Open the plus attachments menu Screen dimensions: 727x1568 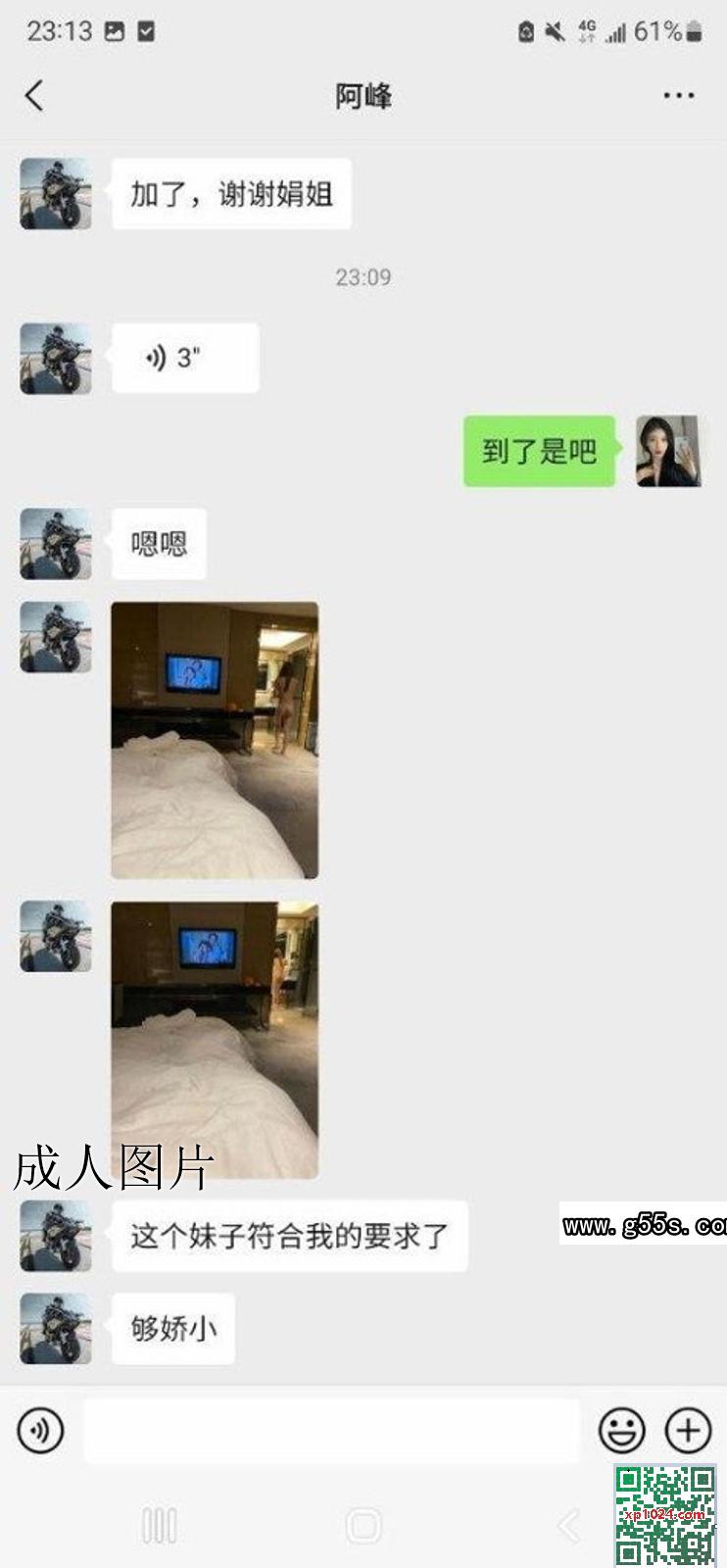point(688,1431)
